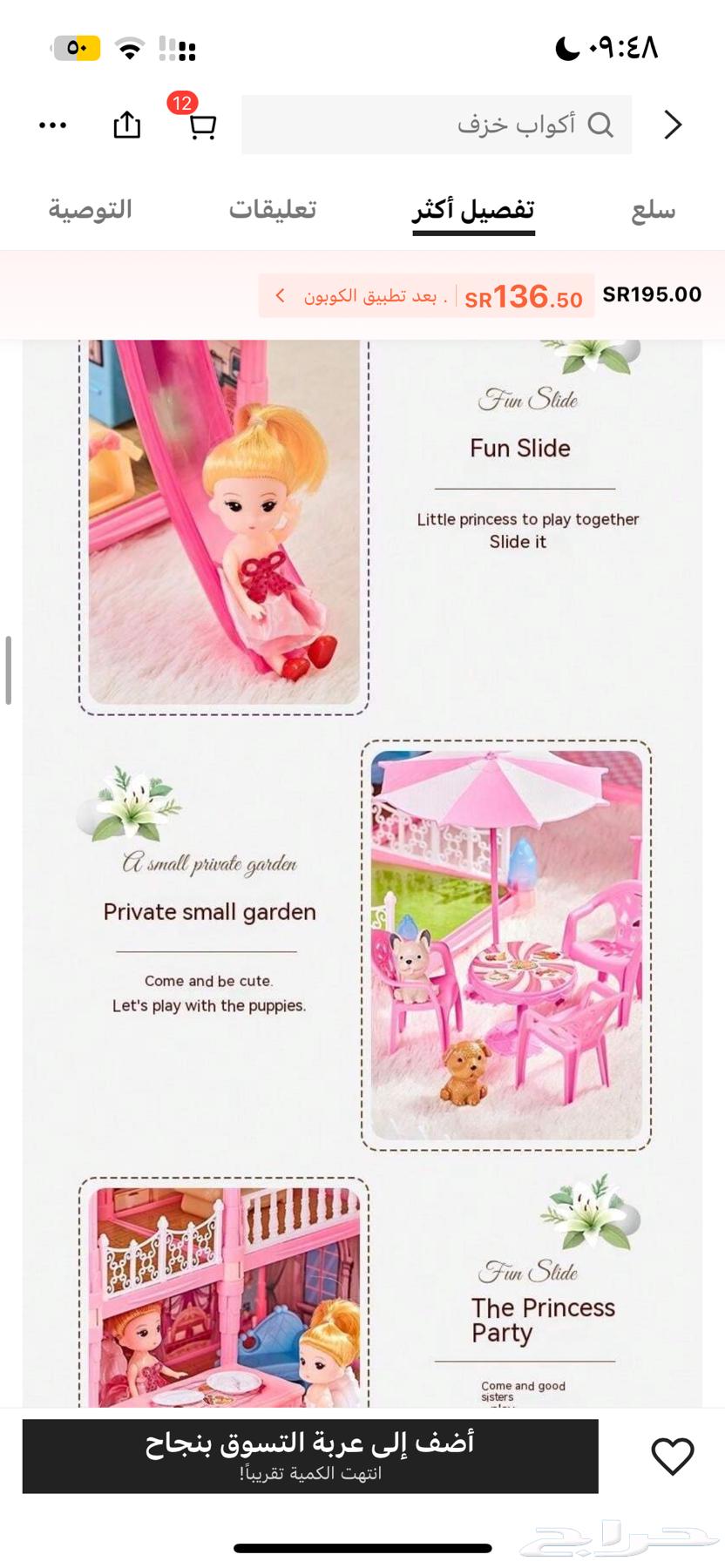Screen dimensions: 725x1568
Task: Open the three-dot more options menu
Action: click(53, 125)
